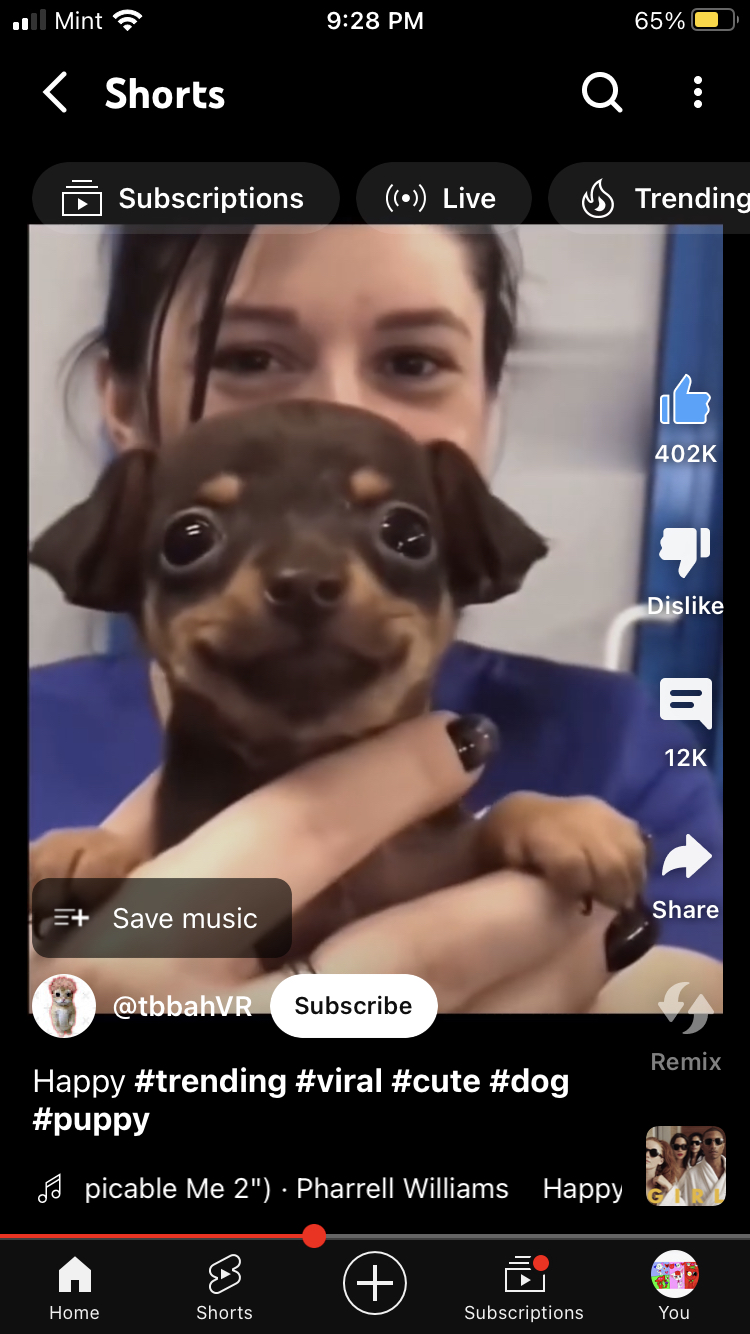Remix this Short
Viewport: 750px width, 1334px height.
(685, 1010)
